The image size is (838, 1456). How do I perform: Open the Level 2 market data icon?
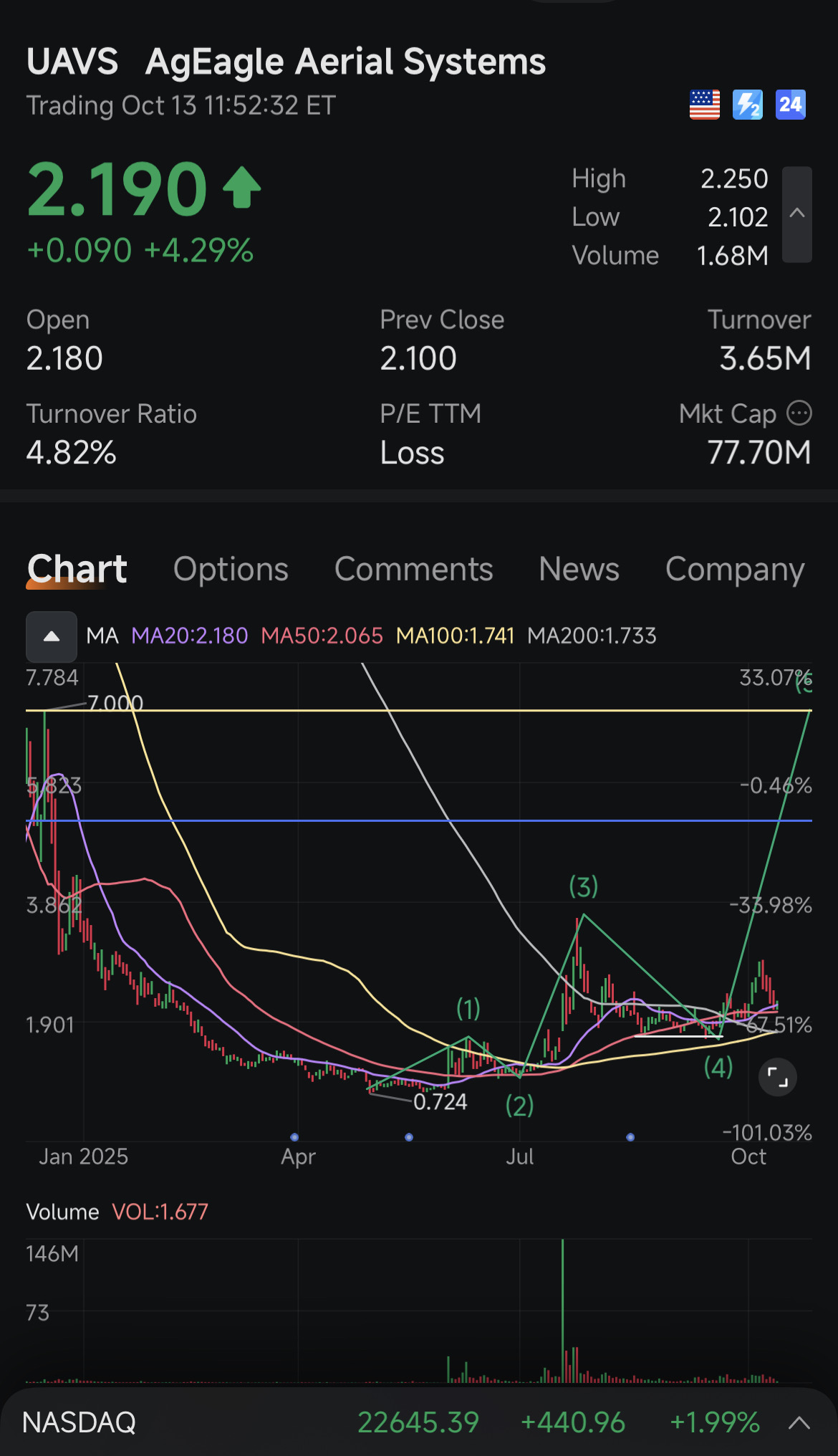(746, 105)
